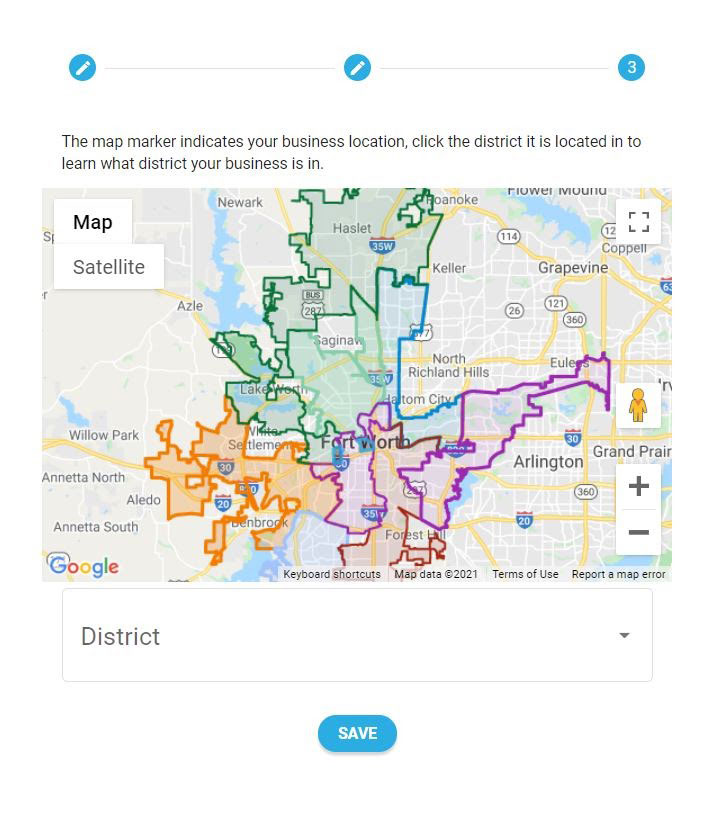Zoom out of the map
This screenshot has height=815, width=714.
tap(638, 532)
